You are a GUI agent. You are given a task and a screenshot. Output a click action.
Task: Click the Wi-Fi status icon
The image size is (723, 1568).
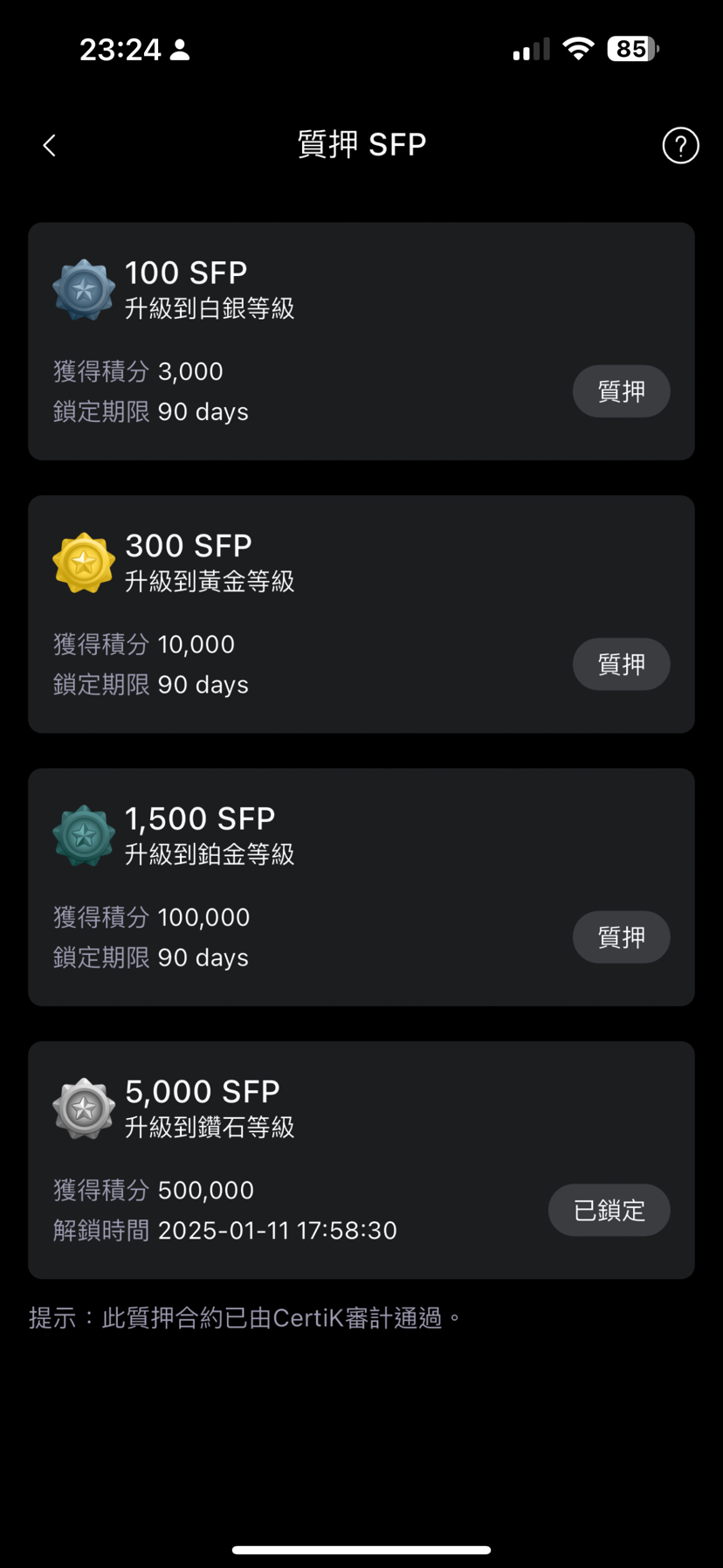pyautogui.click(x=580, y=48)
